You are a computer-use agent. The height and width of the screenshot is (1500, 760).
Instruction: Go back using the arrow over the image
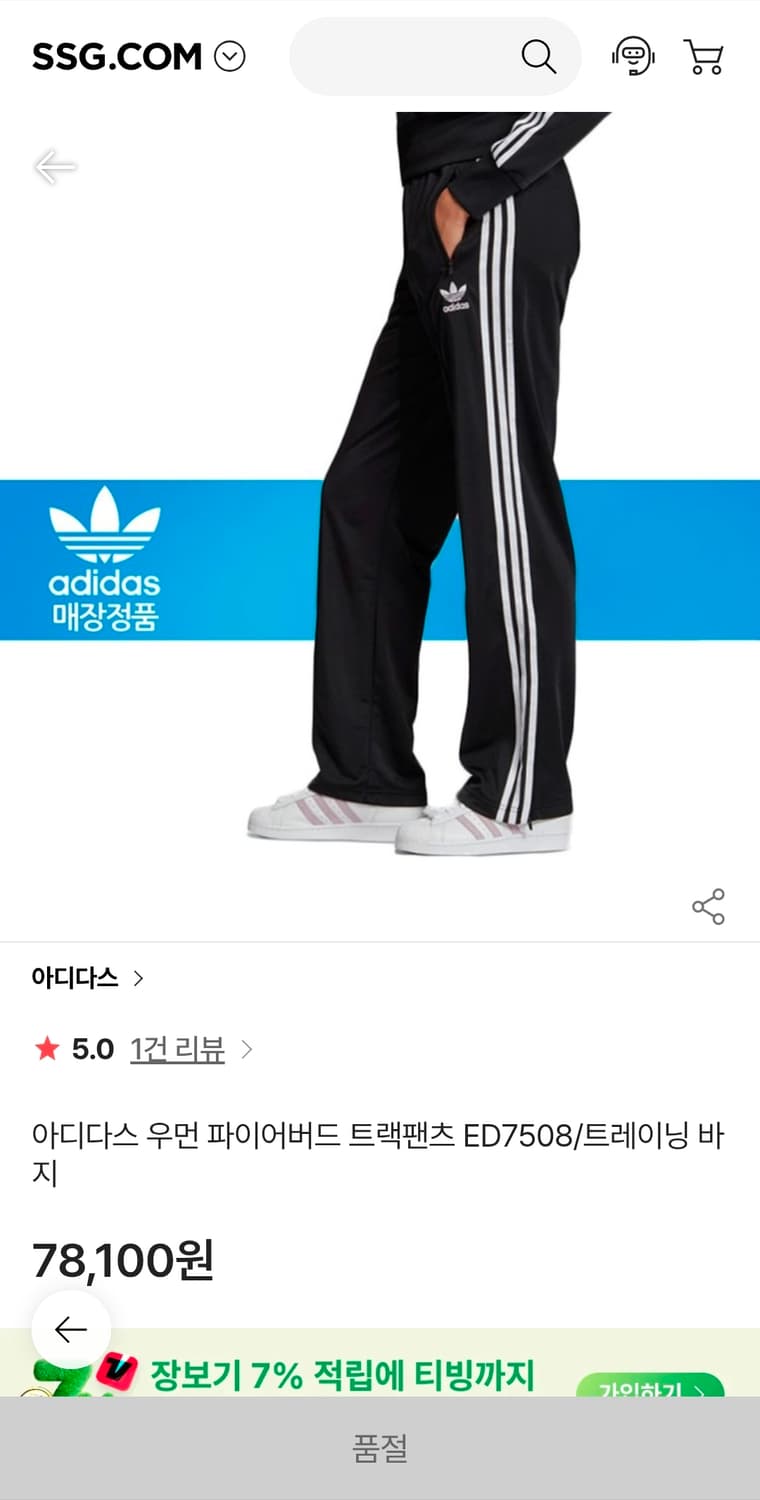(x=55, y=167)
